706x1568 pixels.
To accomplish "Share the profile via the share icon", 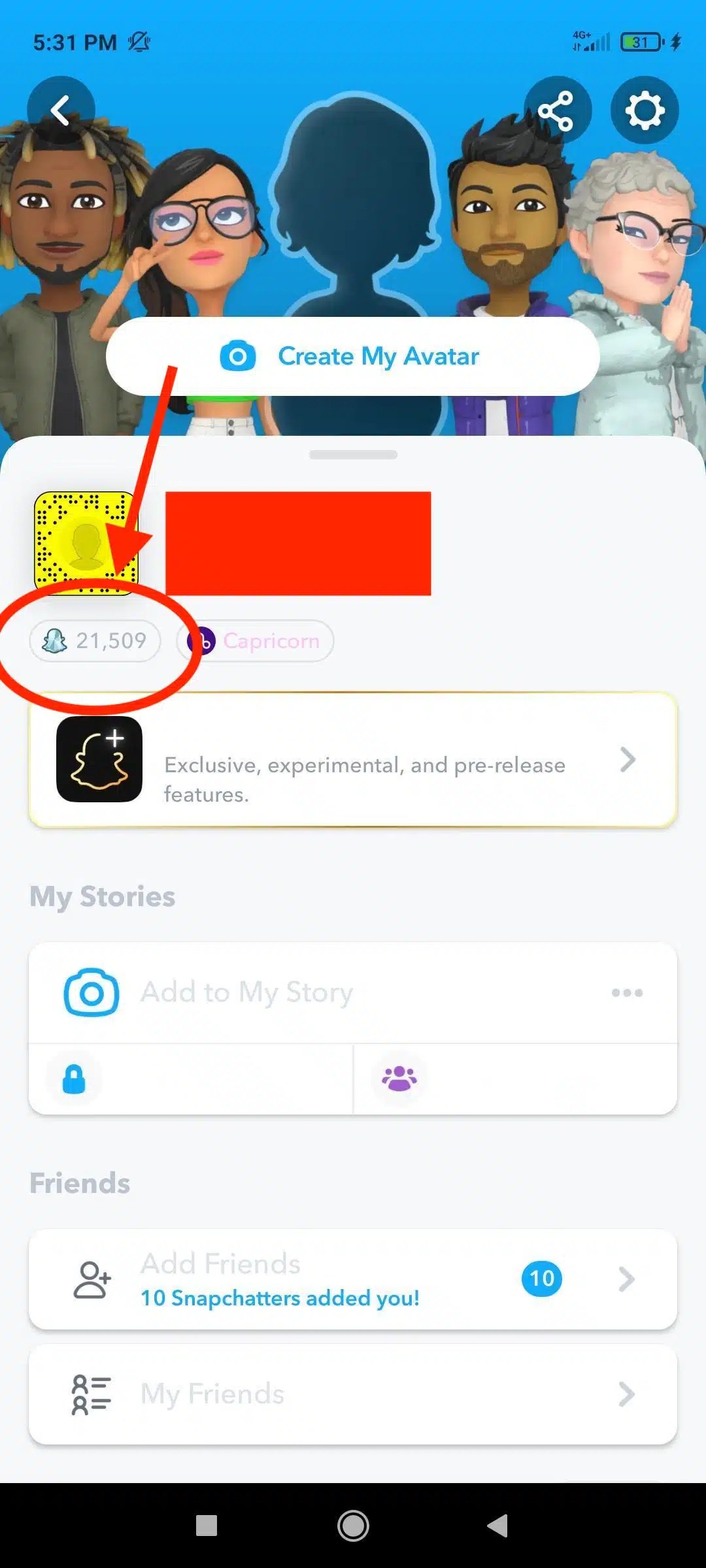I will 556,110.
